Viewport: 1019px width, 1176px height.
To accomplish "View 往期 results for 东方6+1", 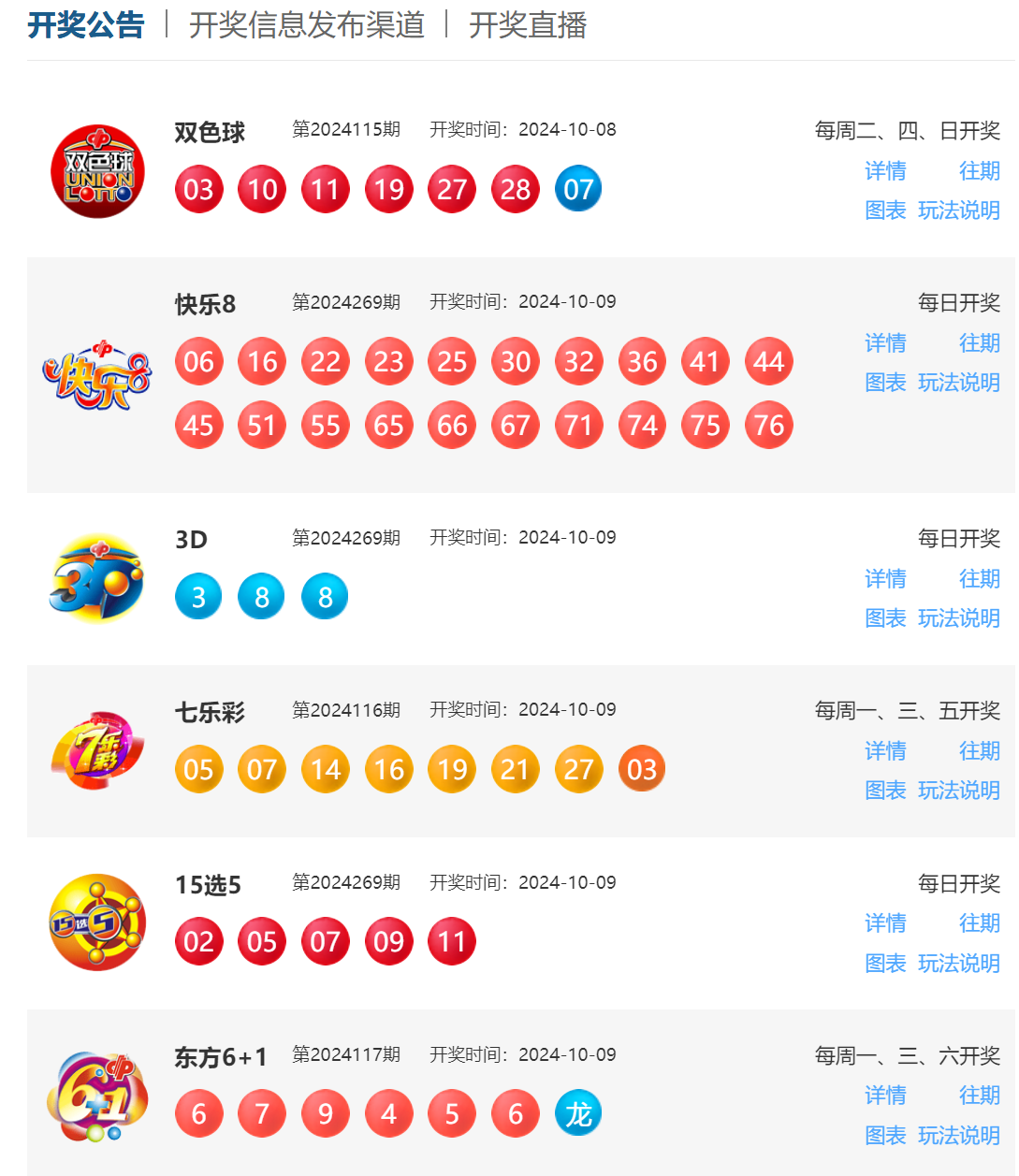I will pos(979,1096).
